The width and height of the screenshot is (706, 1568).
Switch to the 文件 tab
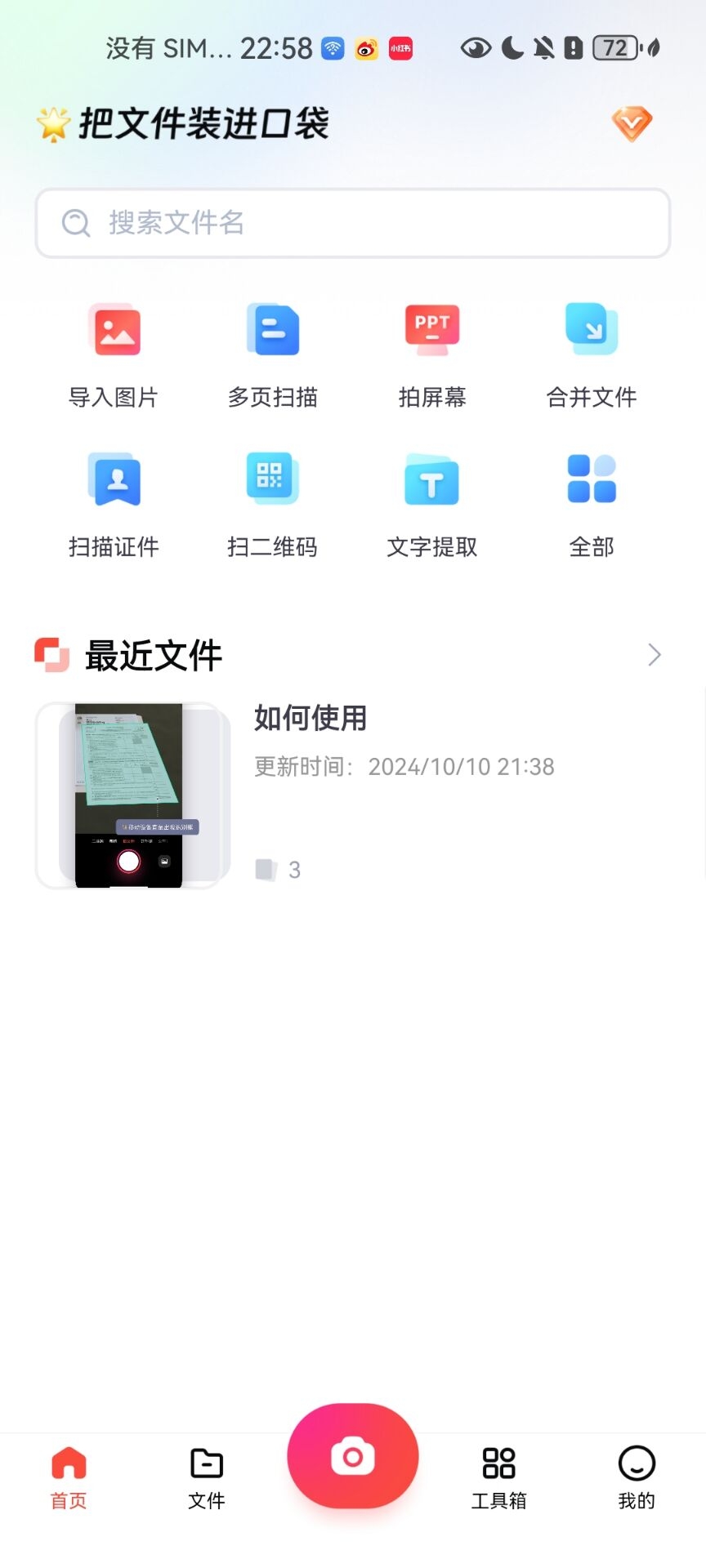point(207,1477)
